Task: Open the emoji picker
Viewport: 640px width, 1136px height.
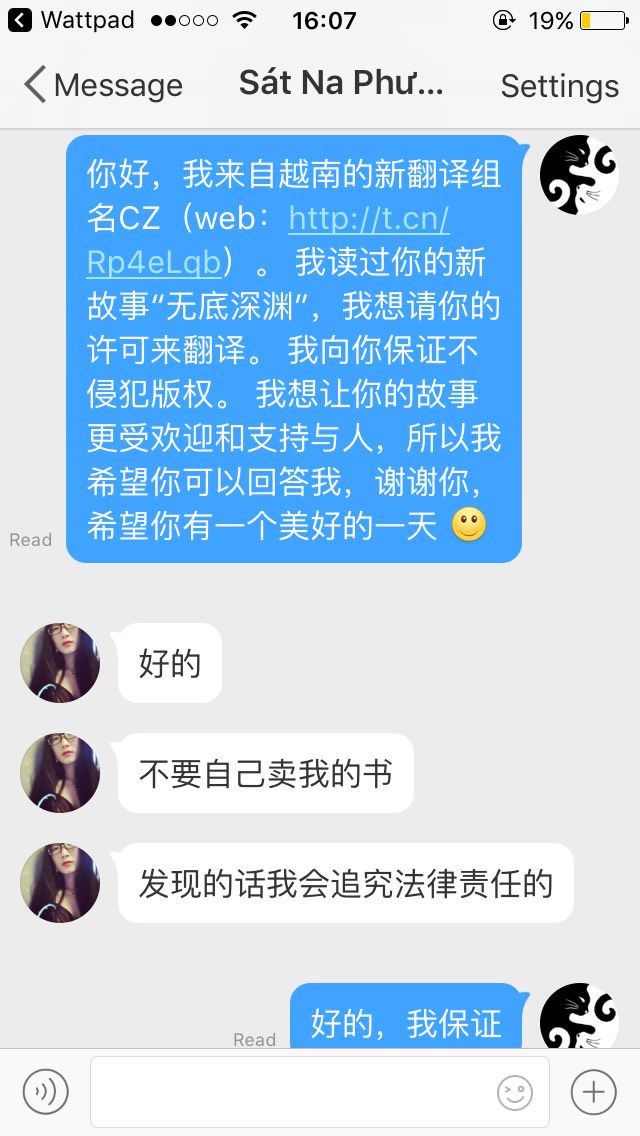Action: tap(515, 1093)
